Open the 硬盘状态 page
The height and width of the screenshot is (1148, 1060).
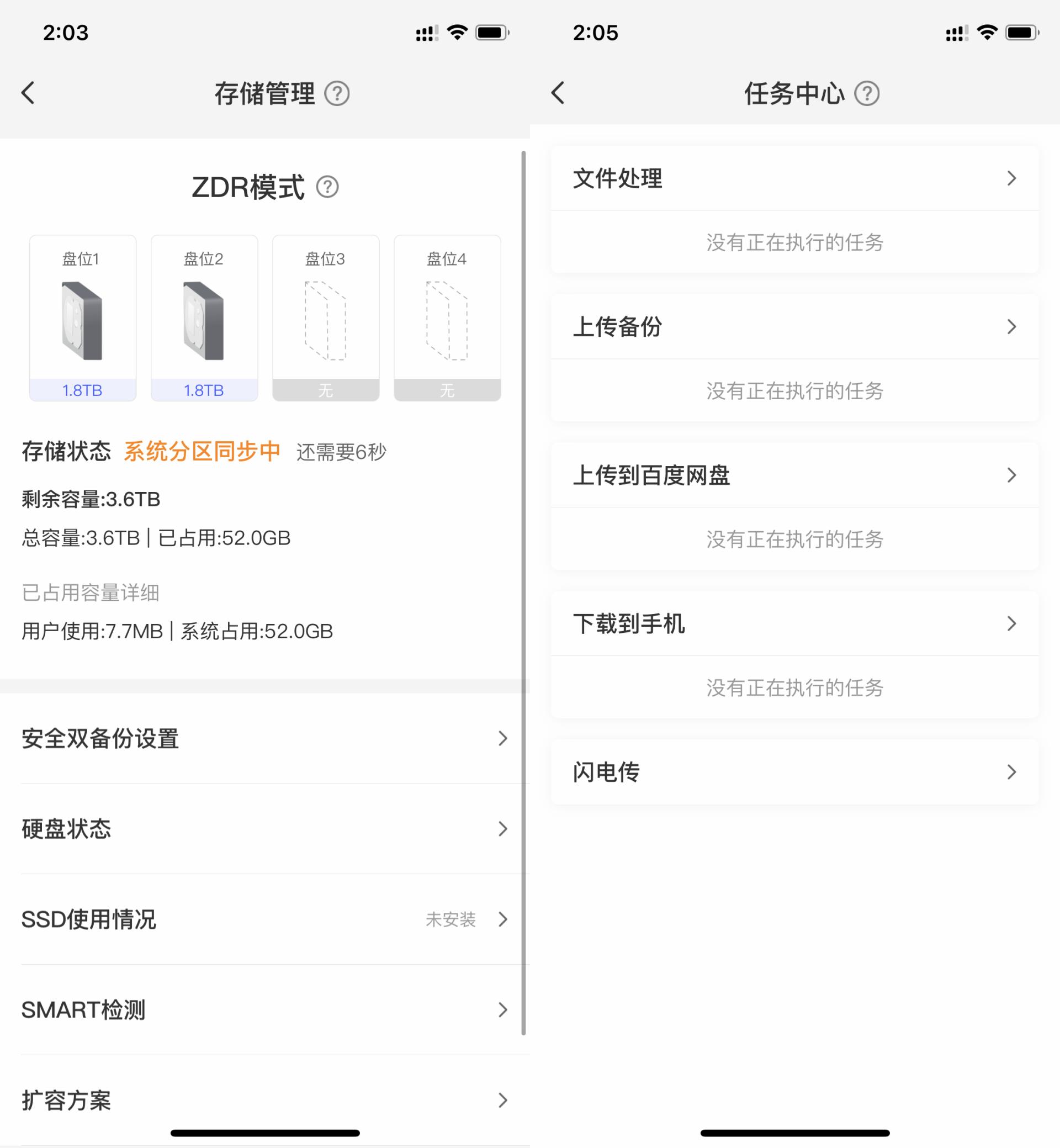264,829
